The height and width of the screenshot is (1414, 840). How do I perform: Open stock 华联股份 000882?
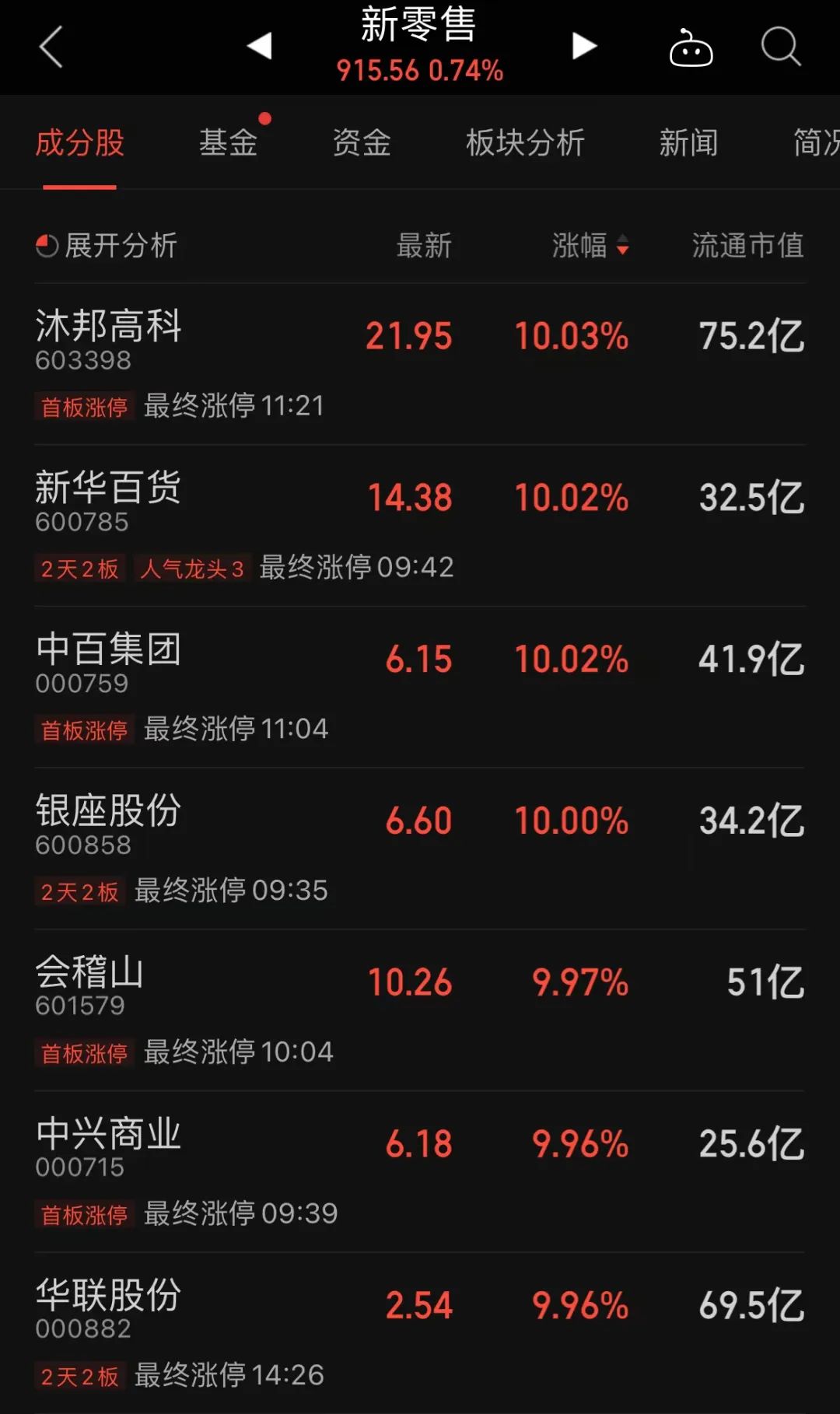pyautogui.click(x=109, y=1308)
